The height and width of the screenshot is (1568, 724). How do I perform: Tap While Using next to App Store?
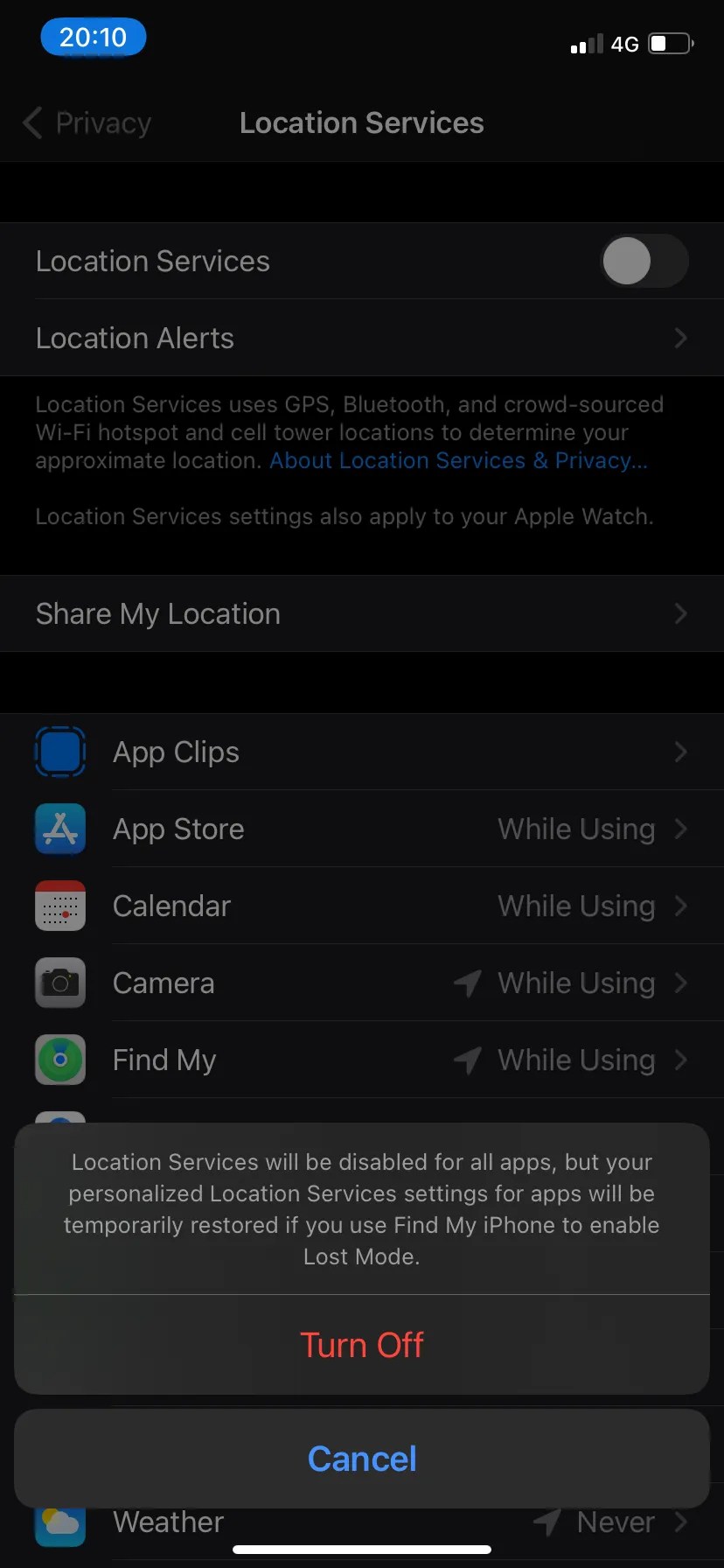[575, 829]
